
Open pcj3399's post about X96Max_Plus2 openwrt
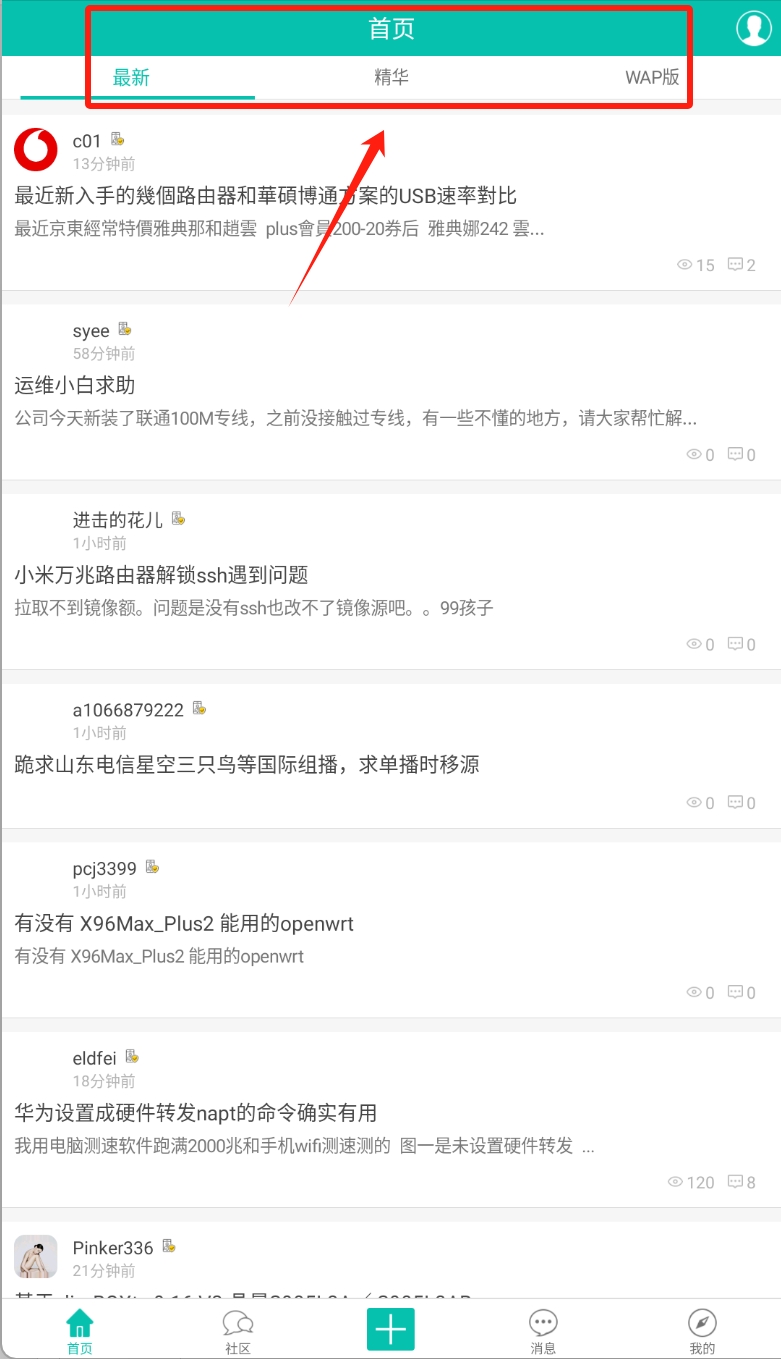pyautogui.click(x=184, y=924)
